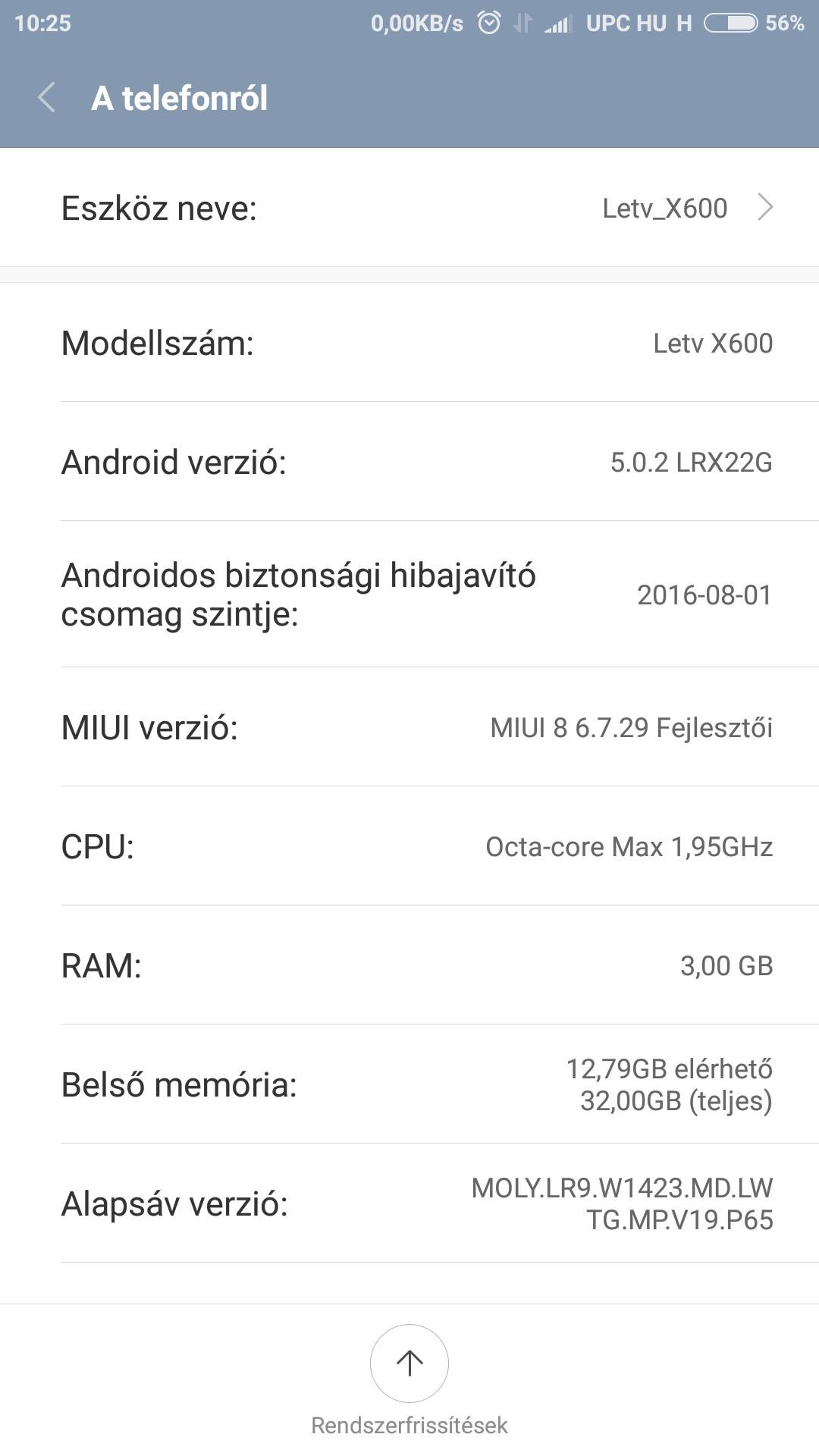Viewport: 819px width, 1456px height.
Task: Tap the MIUI verzió row
Action: tap(409, 727)
